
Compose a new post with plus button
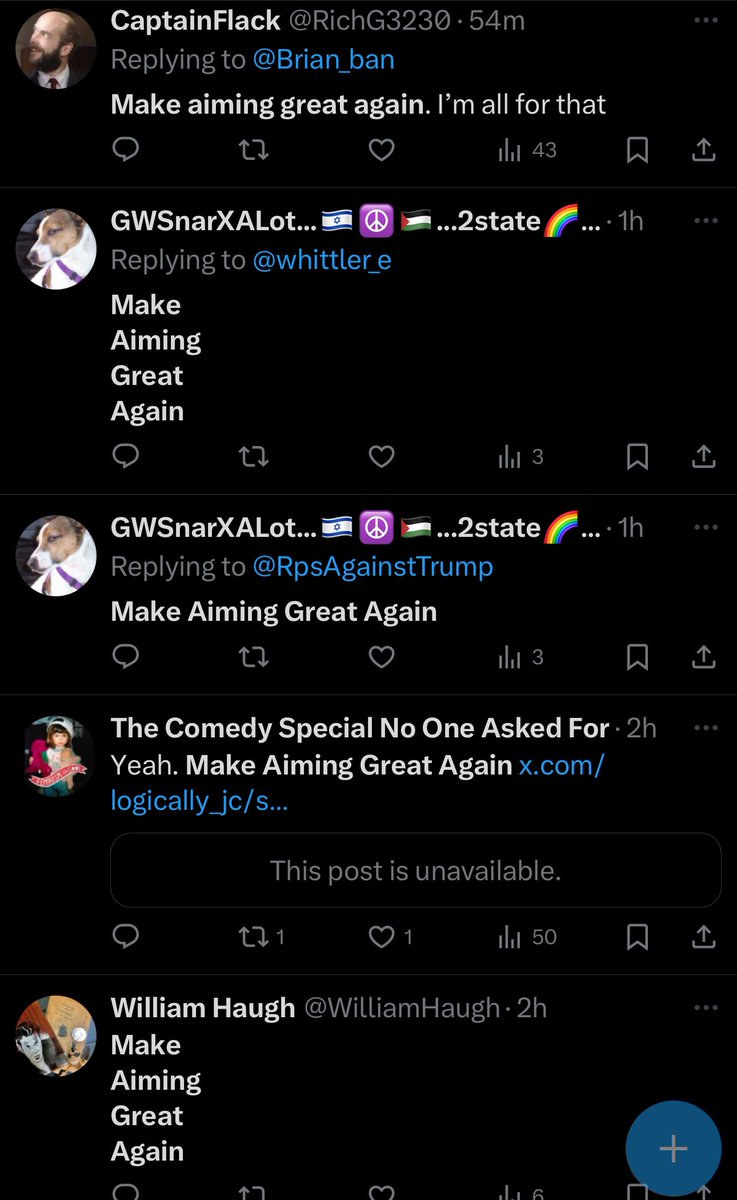pos(673,1149)
